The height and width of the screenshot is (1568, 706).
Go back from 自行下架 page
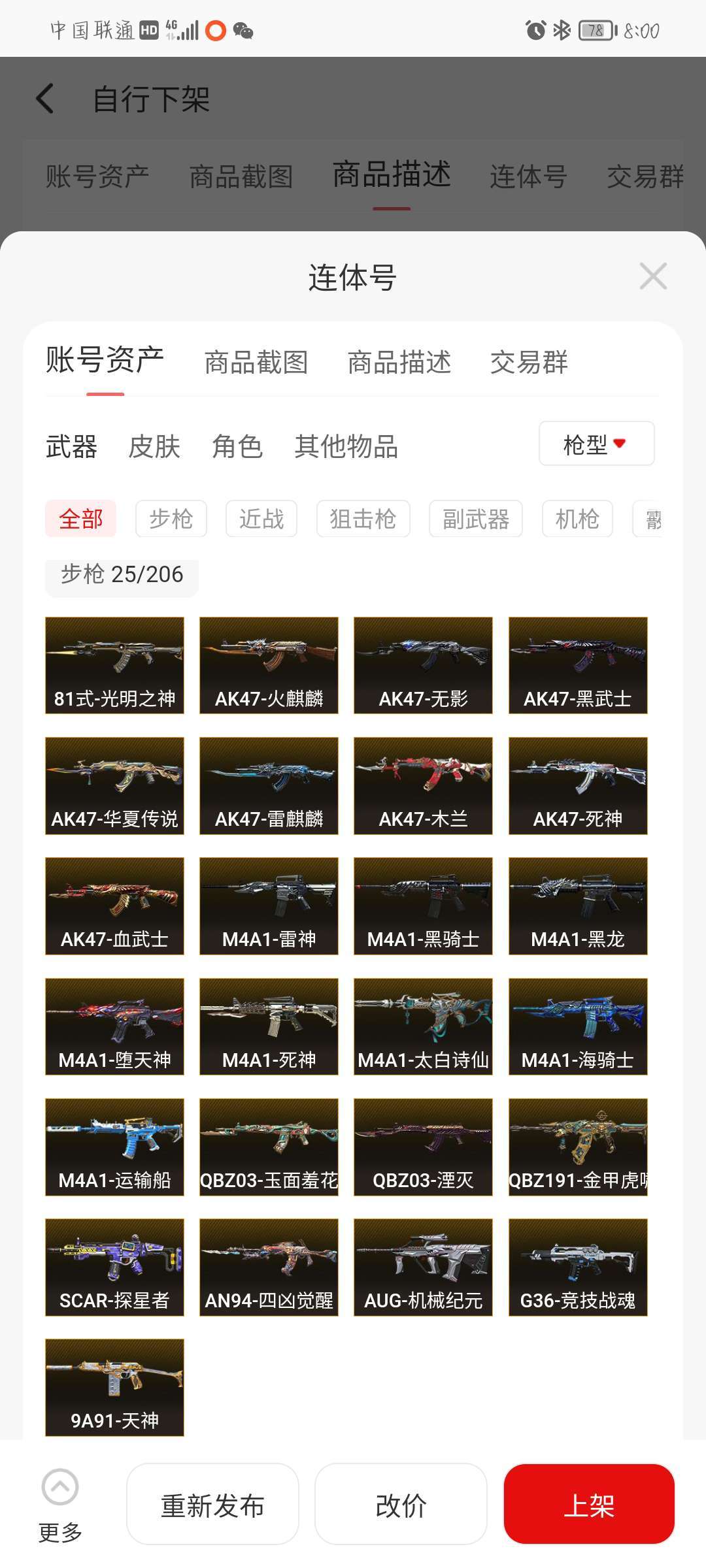point(44,99)
